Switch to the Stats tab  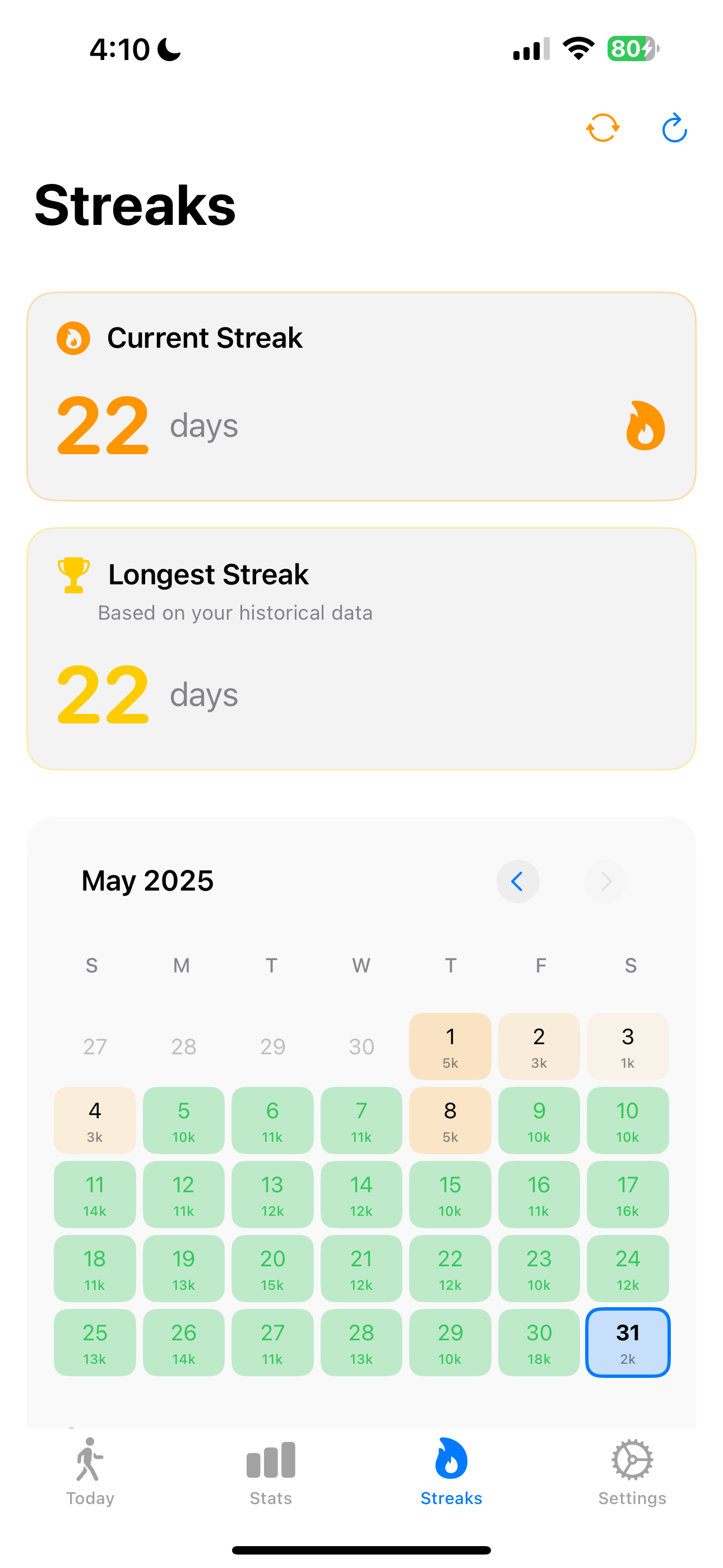[270, 1473]
